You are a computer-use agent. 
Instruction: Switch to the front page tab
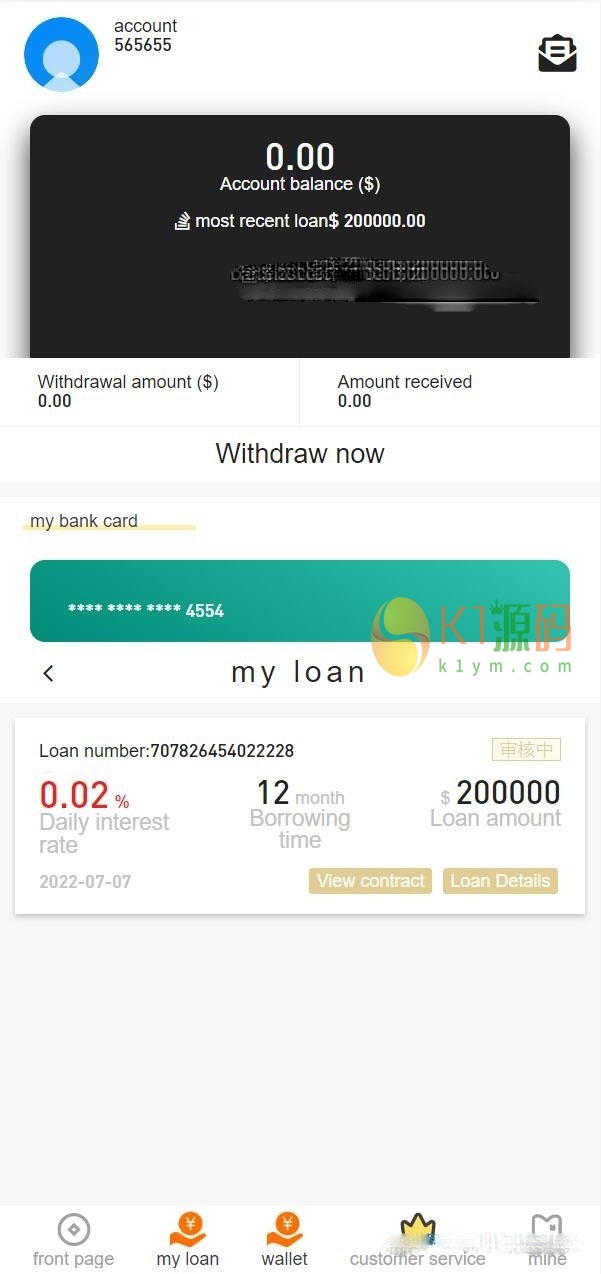pos(73,1240)
